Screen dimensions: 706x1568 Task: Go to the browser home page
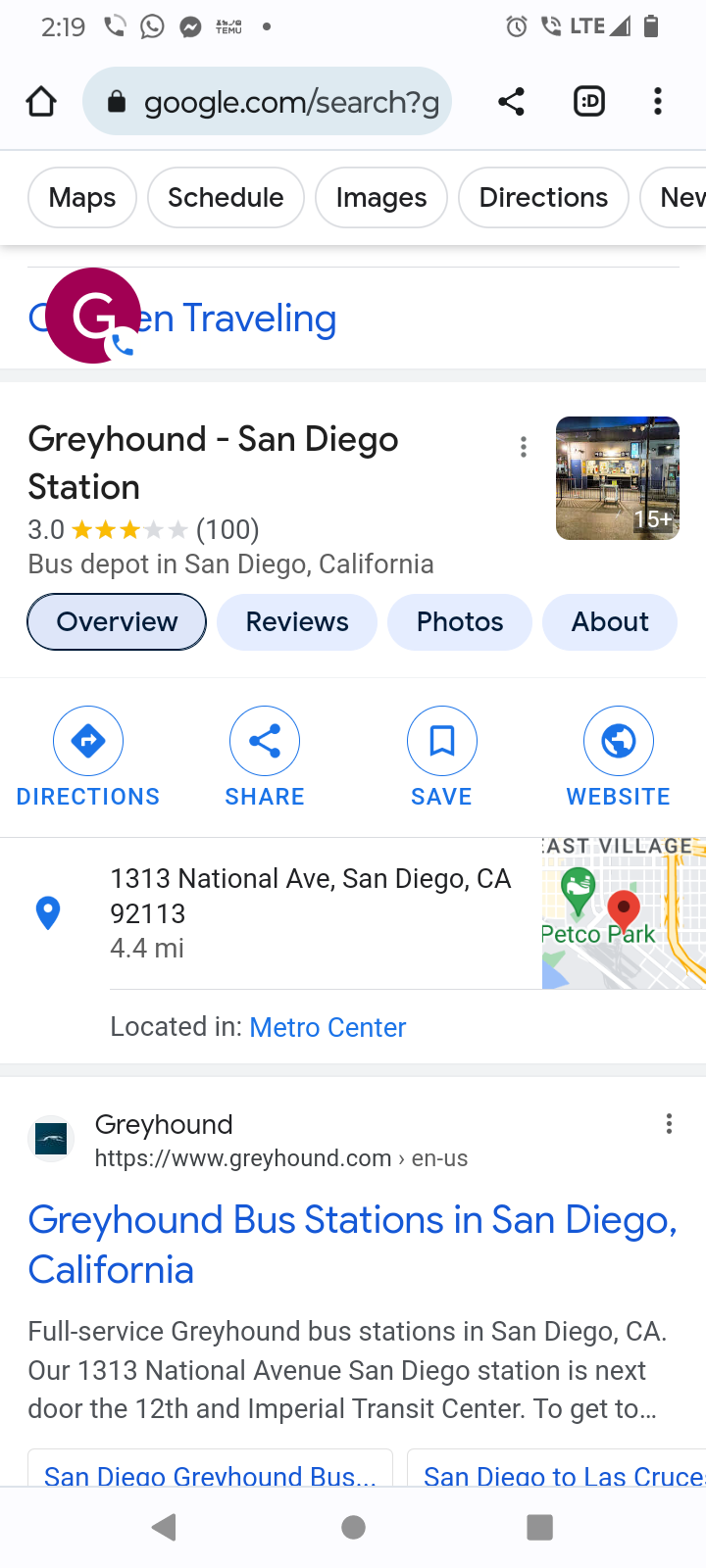coord(41,101)
